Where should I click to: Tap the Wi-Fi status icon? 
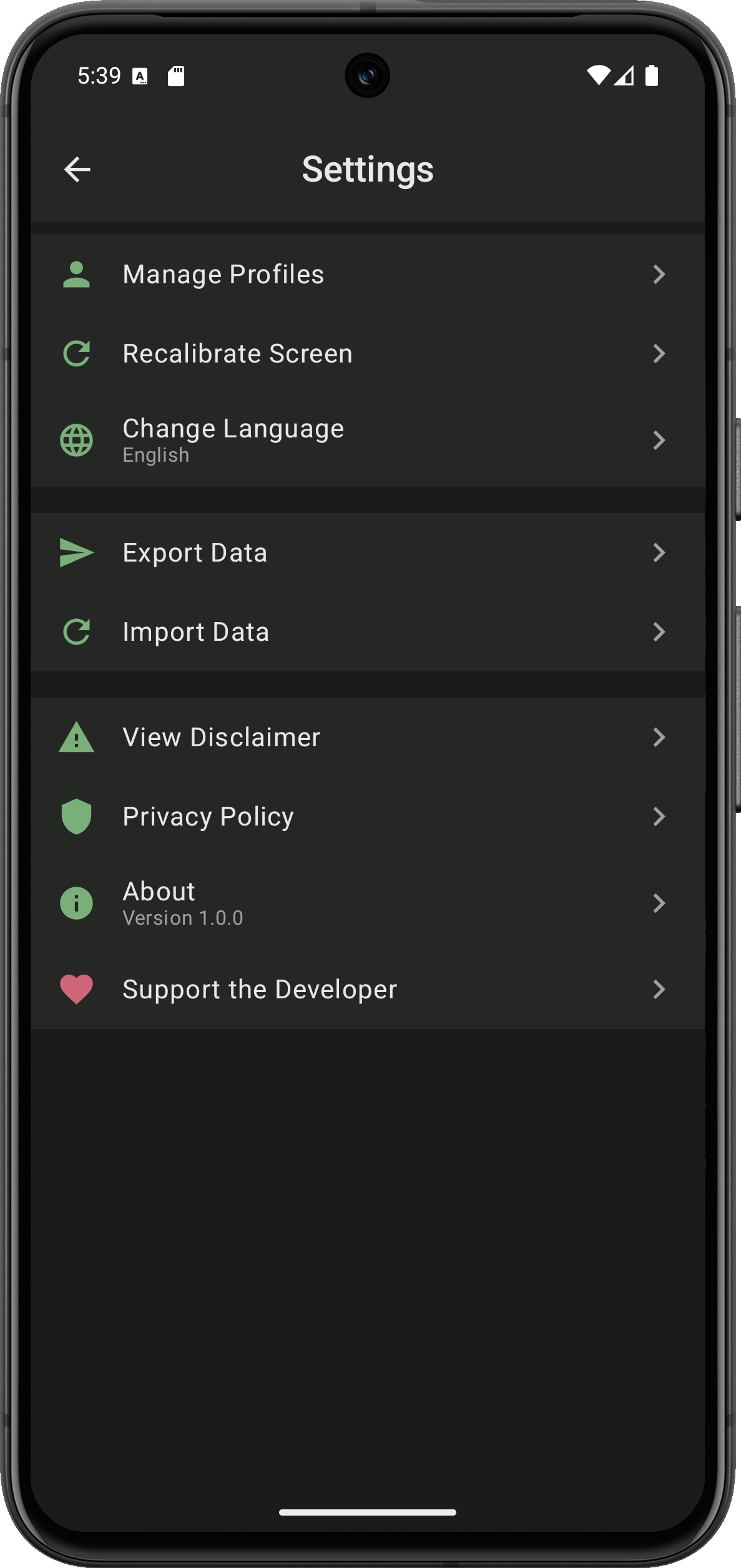(x=598, y=75)
